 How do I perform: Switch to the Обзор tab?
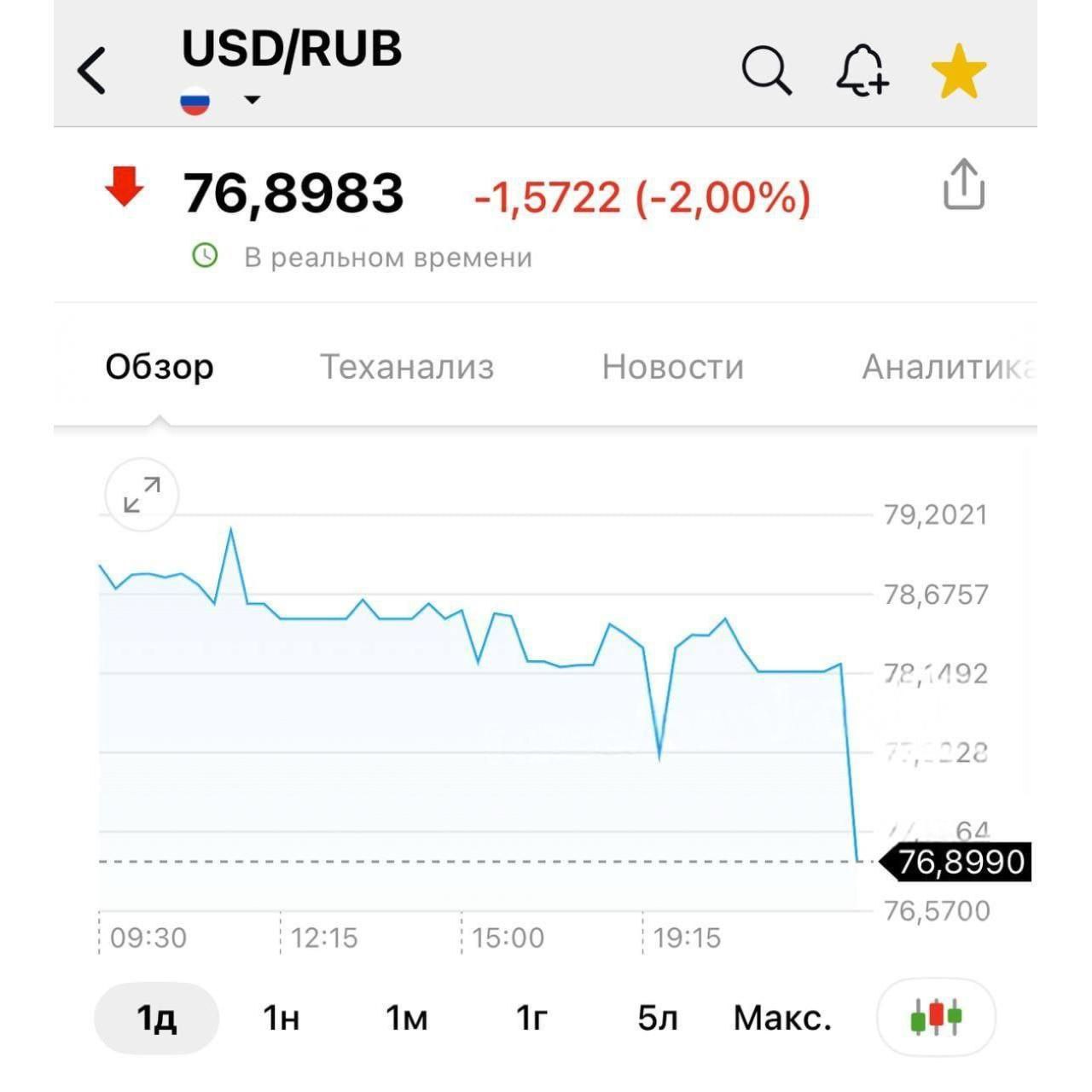point(160,367)
